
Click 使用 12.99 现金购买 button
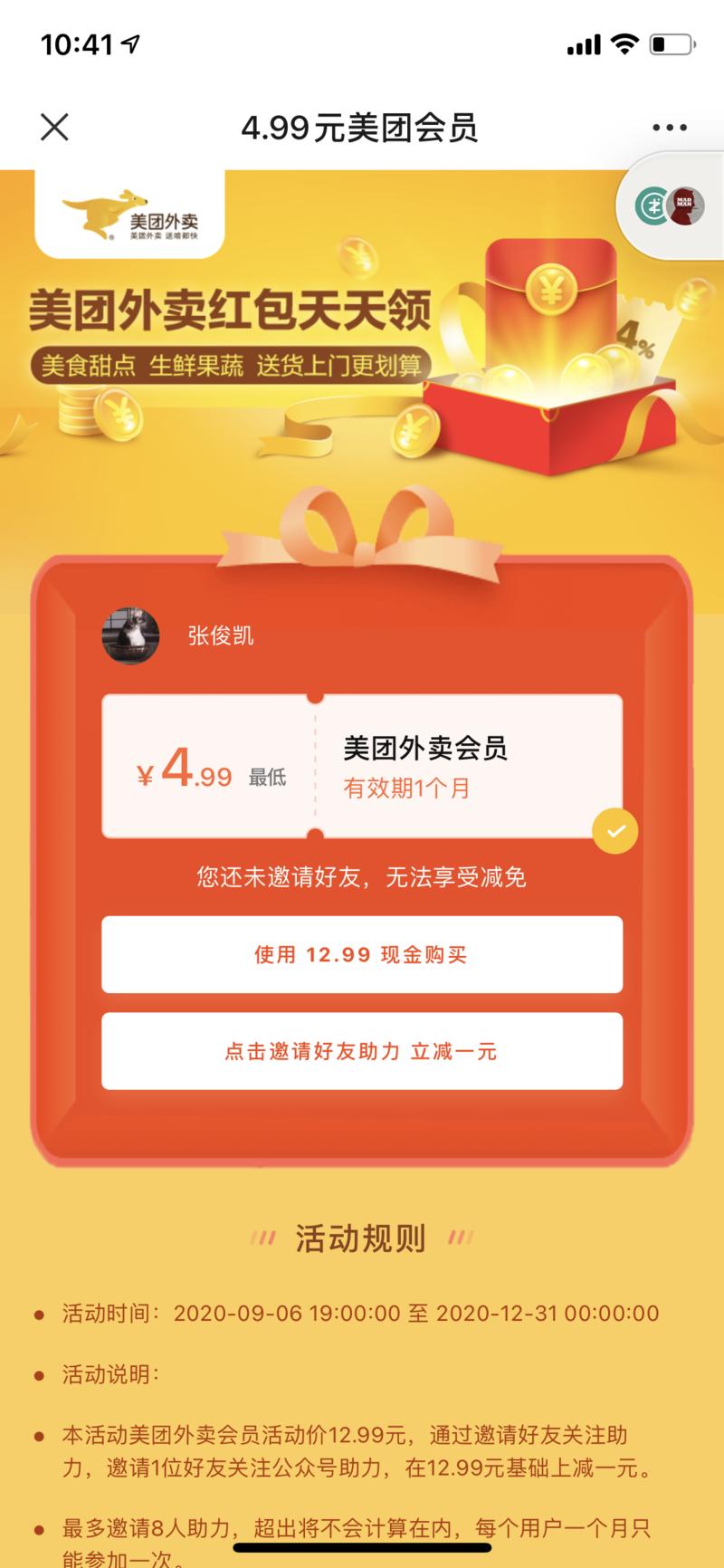coord(362,954)
